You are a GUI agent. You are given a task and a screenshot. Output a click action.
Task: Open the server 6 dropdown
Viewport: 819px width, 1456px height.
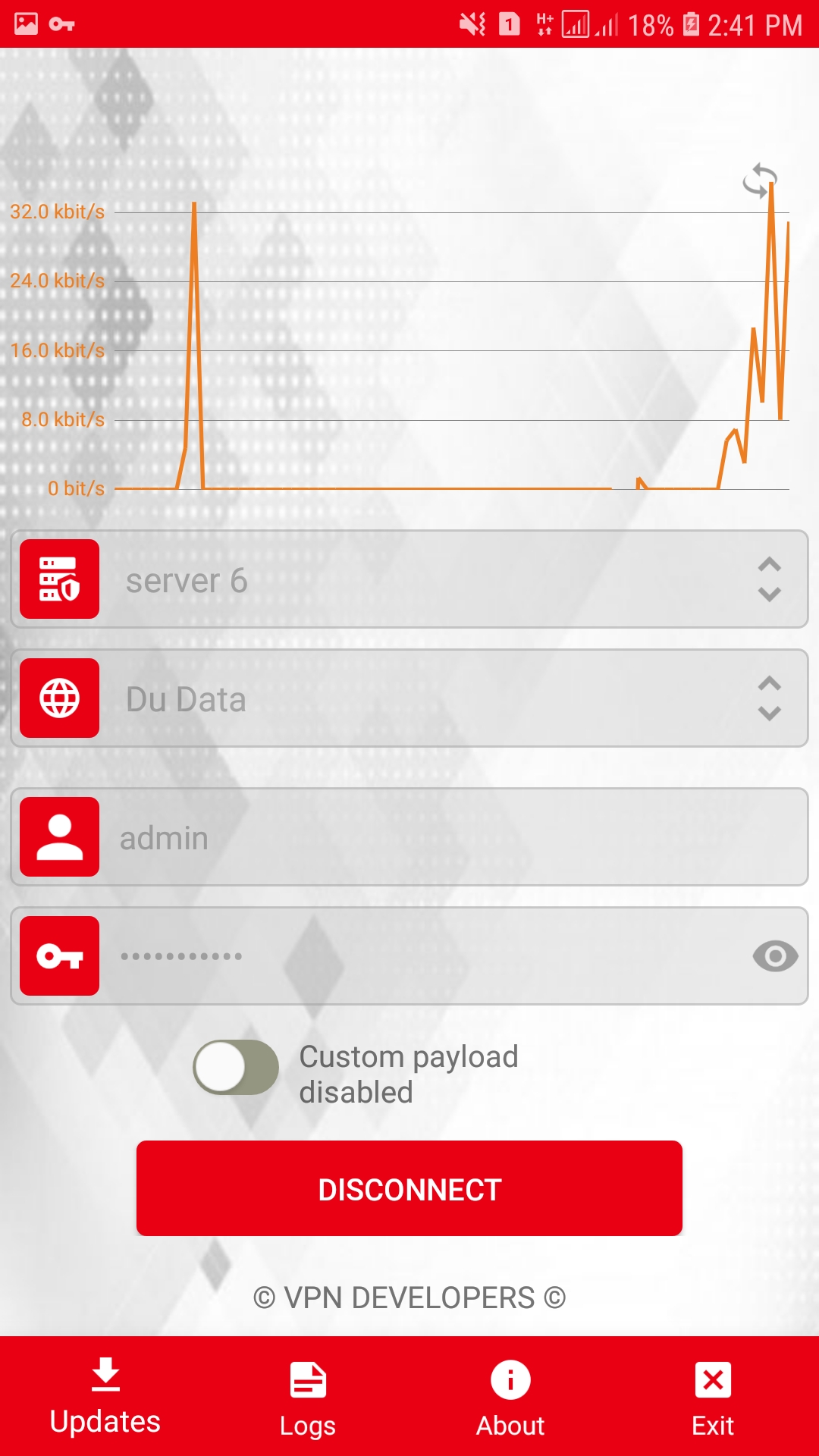(x=409, y=579)
